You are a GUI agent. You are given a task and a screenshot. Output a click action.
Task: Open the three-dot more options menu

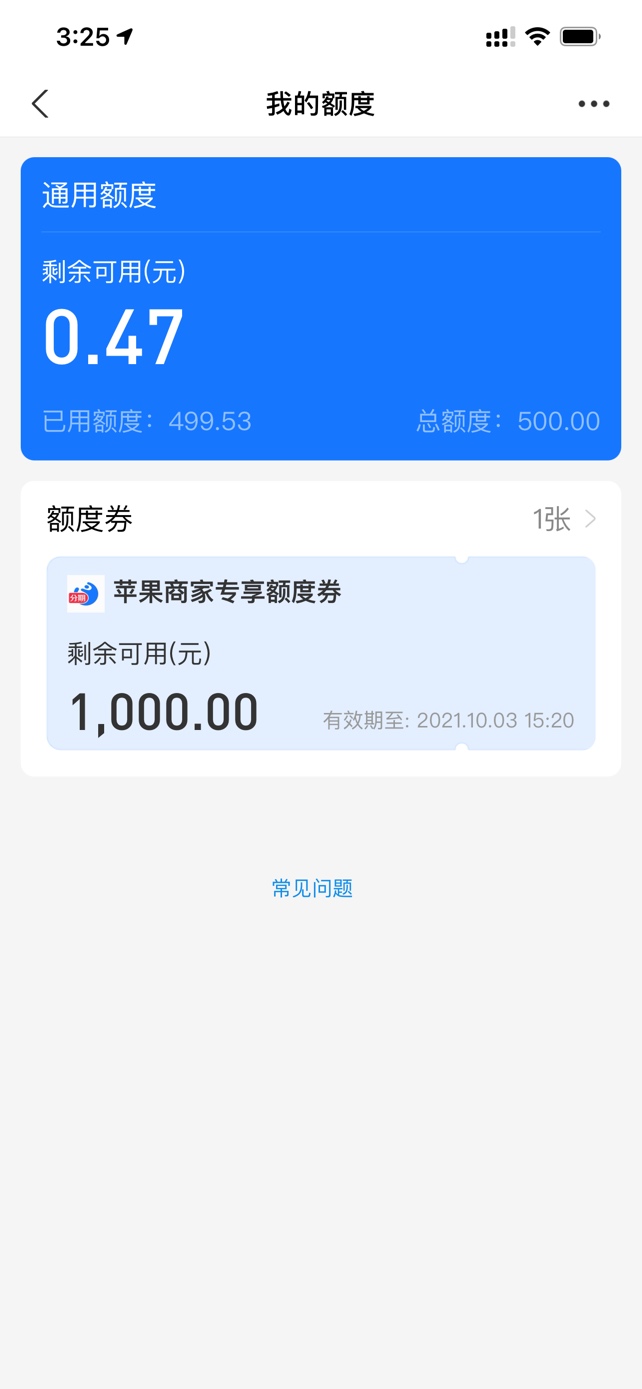coord(593,104)
